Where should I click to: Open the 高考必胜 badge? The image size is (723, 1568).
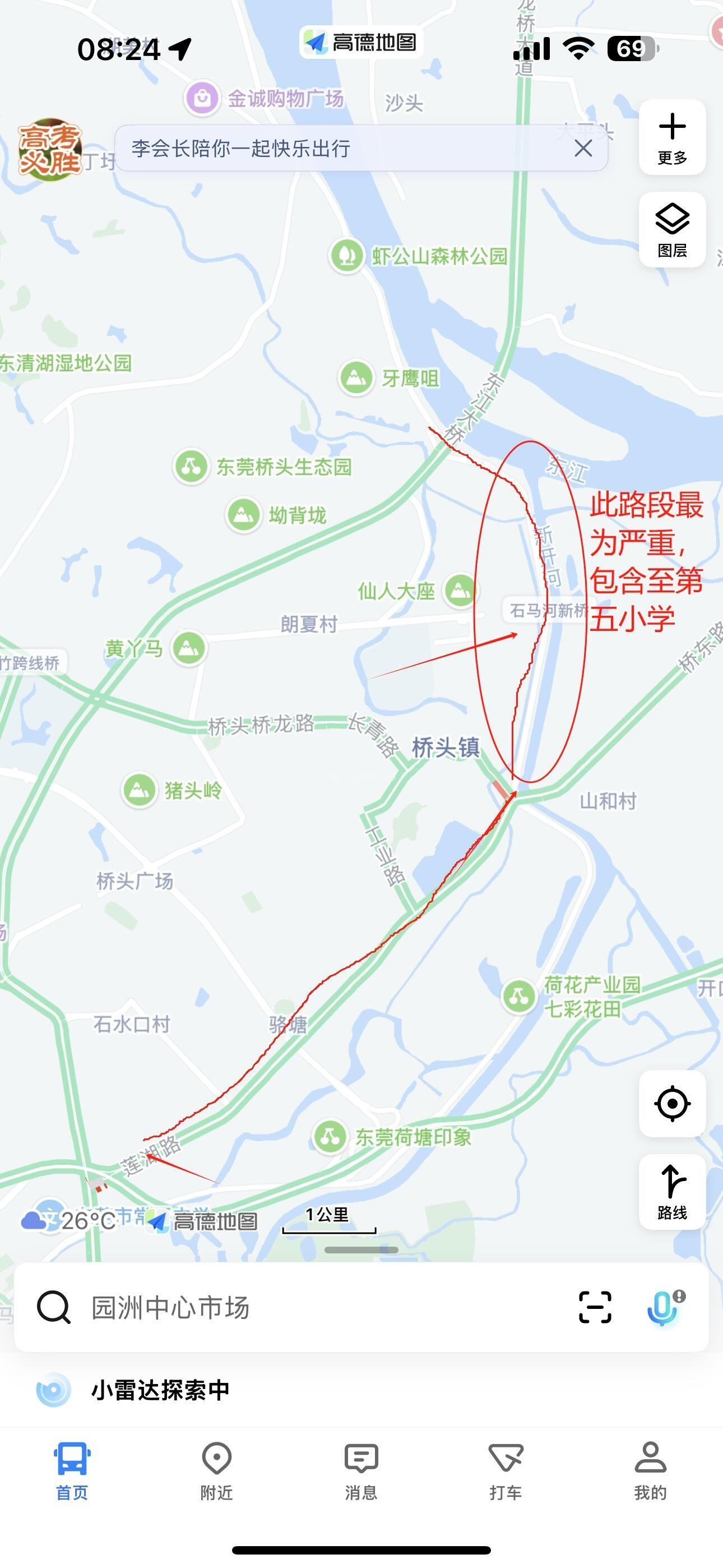50,149
